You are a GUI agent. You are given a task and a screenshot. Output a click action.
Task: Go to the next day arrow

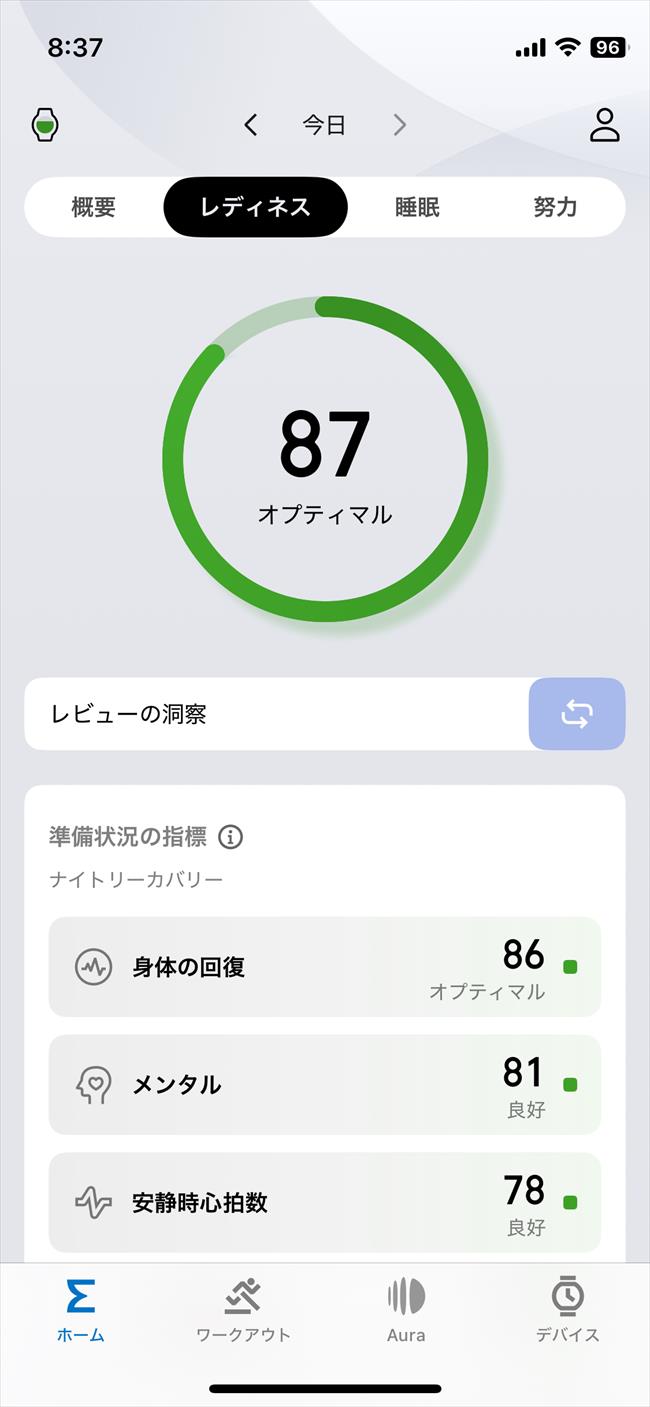click(x=399, y=125)
